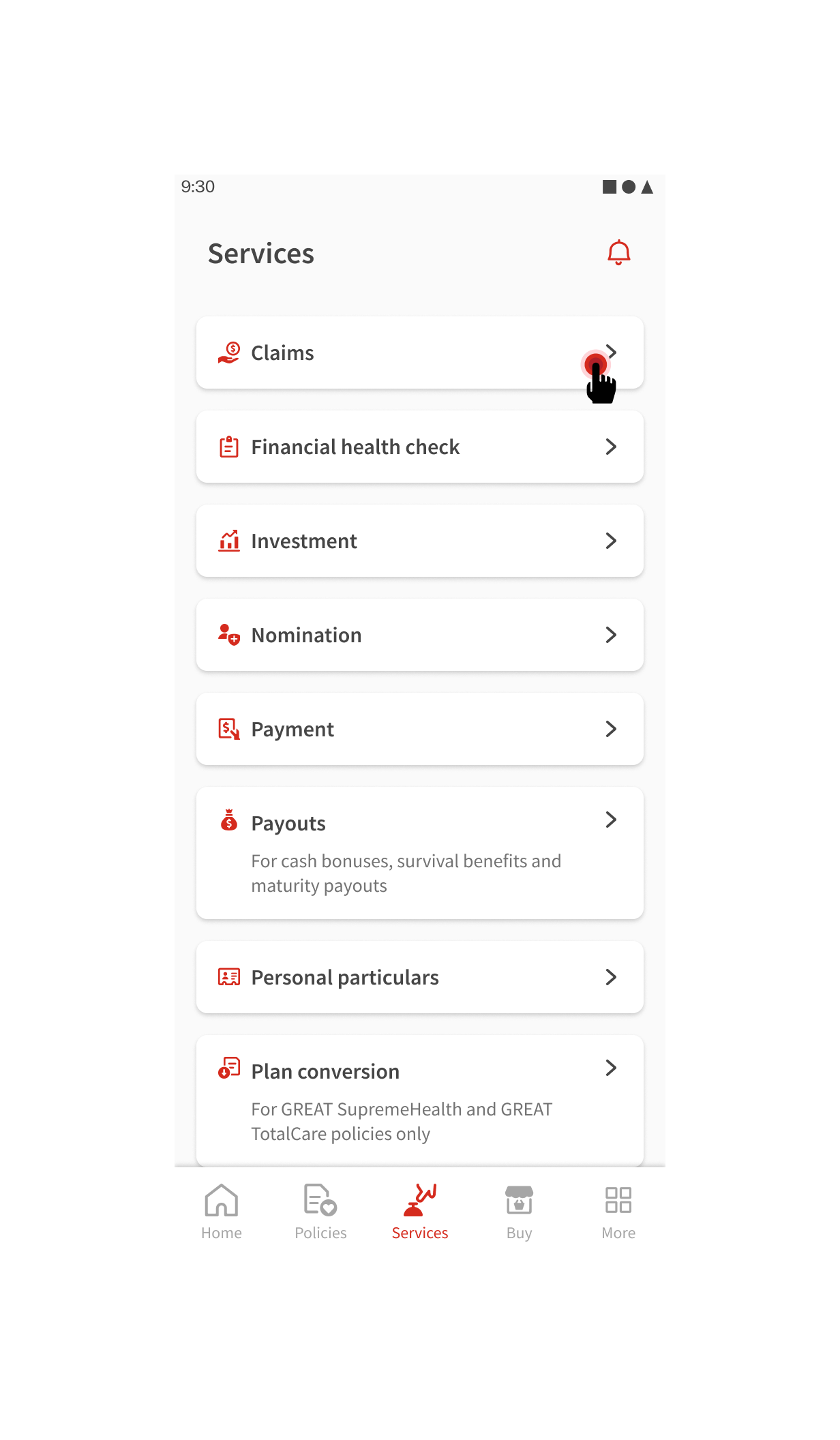Open Payouts for cash bonuses
Image resolution: width=840 pixels, height=1440 pixels.
tap(419, 852)
